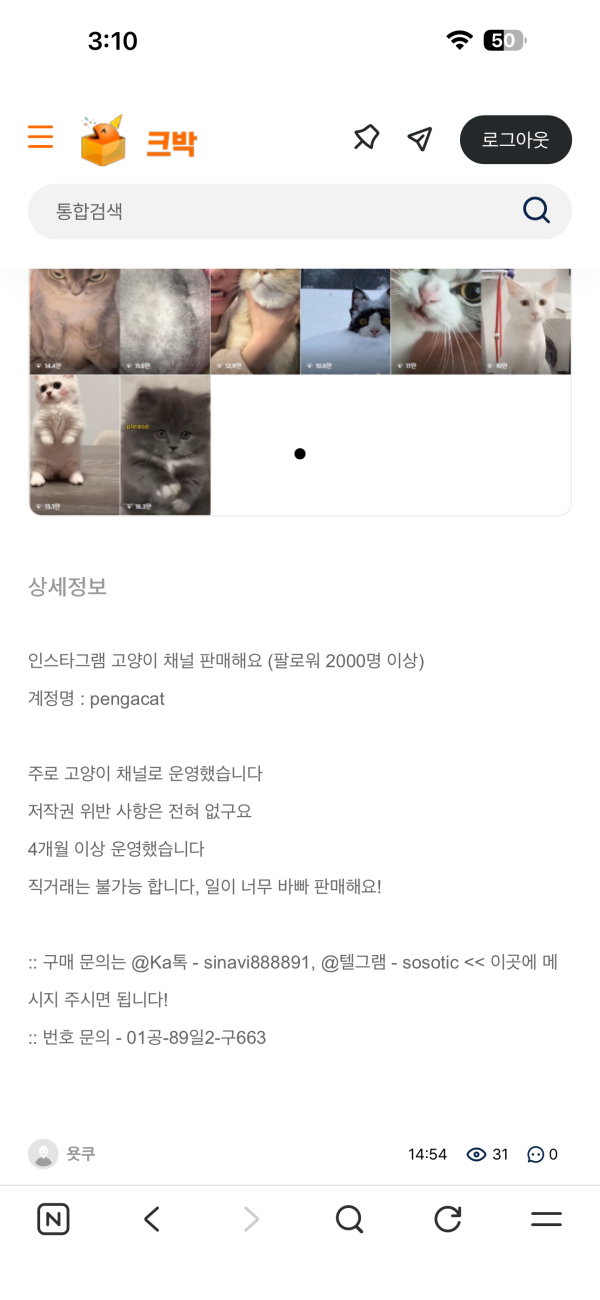The height and width of the screenshot is (1300, 600).
Task: Open browser search from bottom toolbar
Action: point(349,1219)
